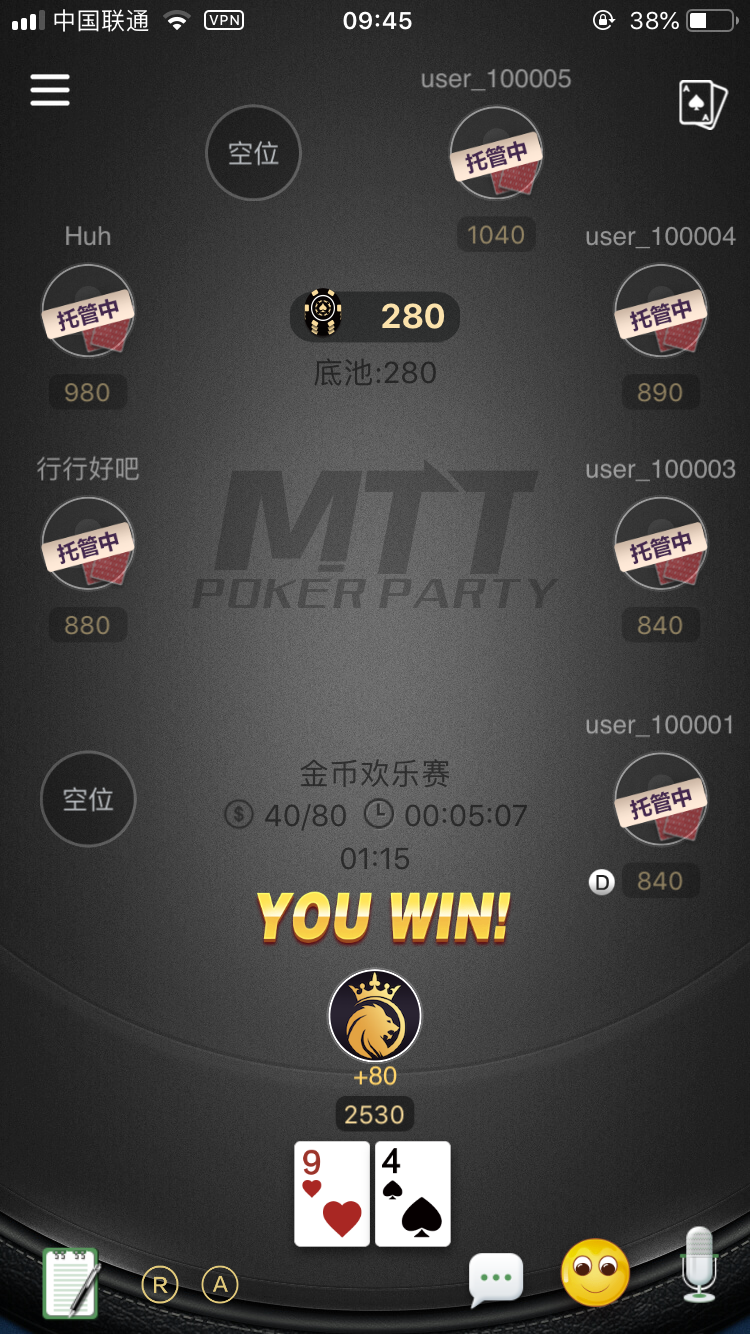
Task: Open the hamburger menu
Action: (x=50, y=90)
